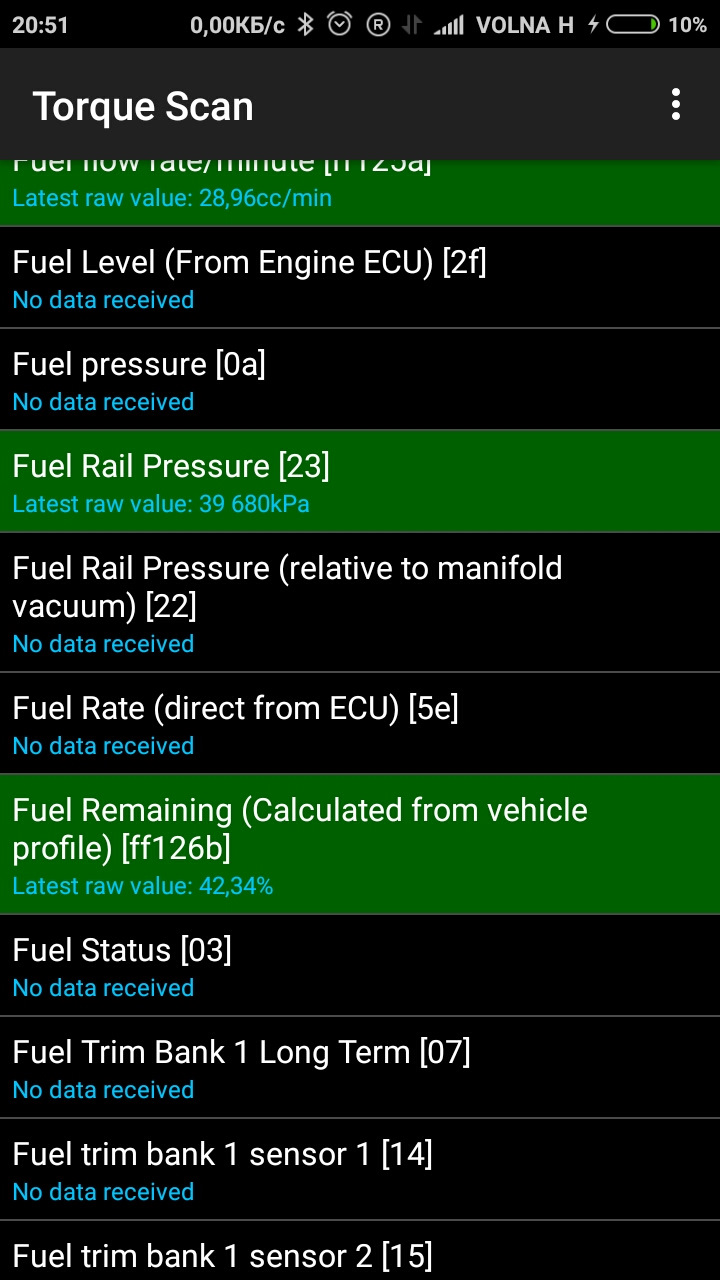Open the Fuel pressure [0a] entry
The image size is (720, 1280).
360,380
